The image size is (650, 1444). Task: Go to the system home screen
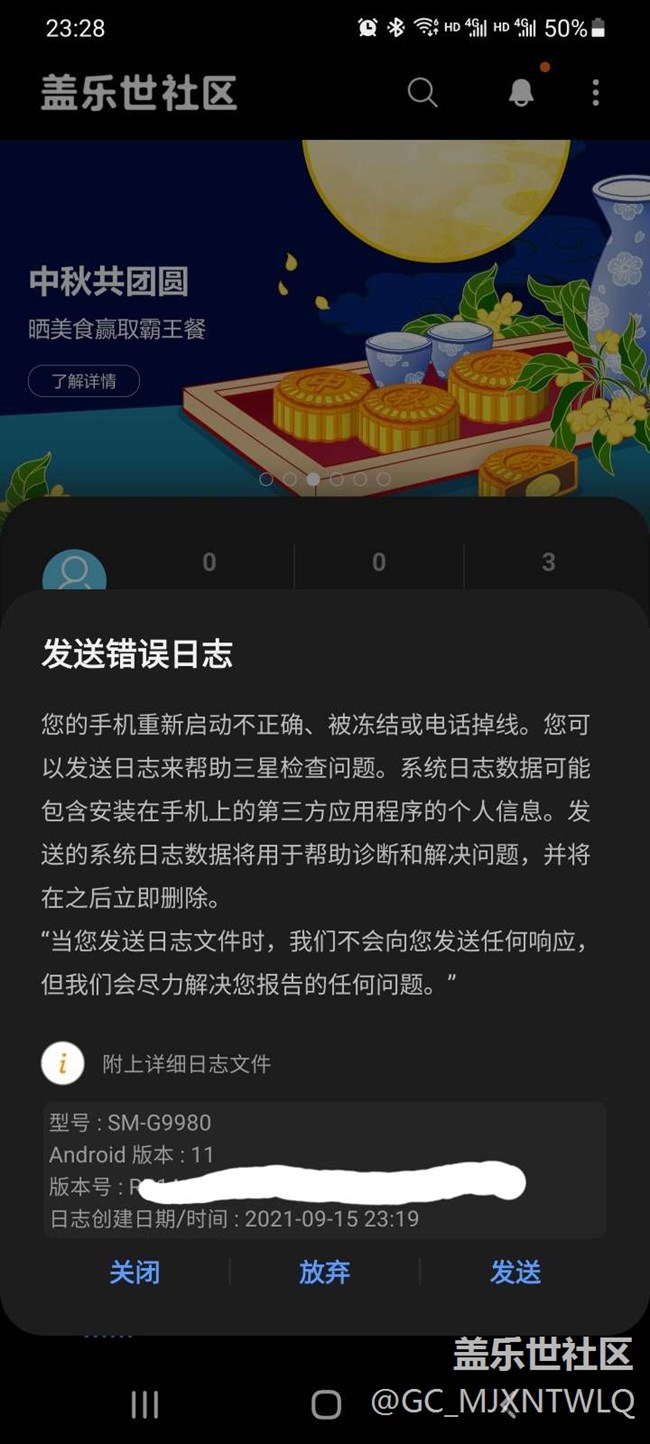pos(326,1405)
